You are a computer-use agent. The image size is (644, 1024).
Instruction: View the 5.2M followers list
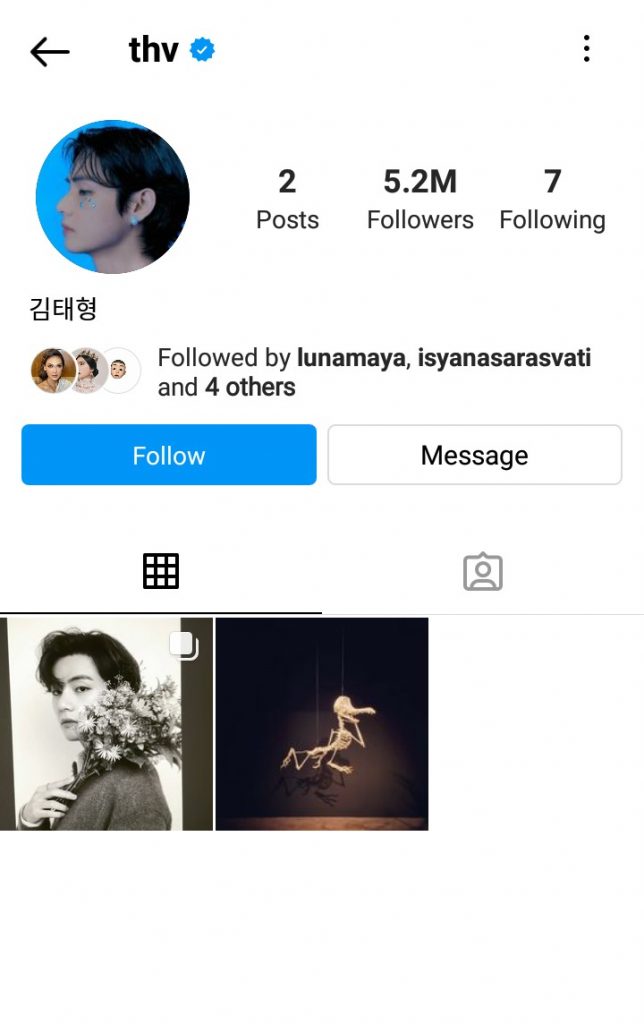(420, 199)
